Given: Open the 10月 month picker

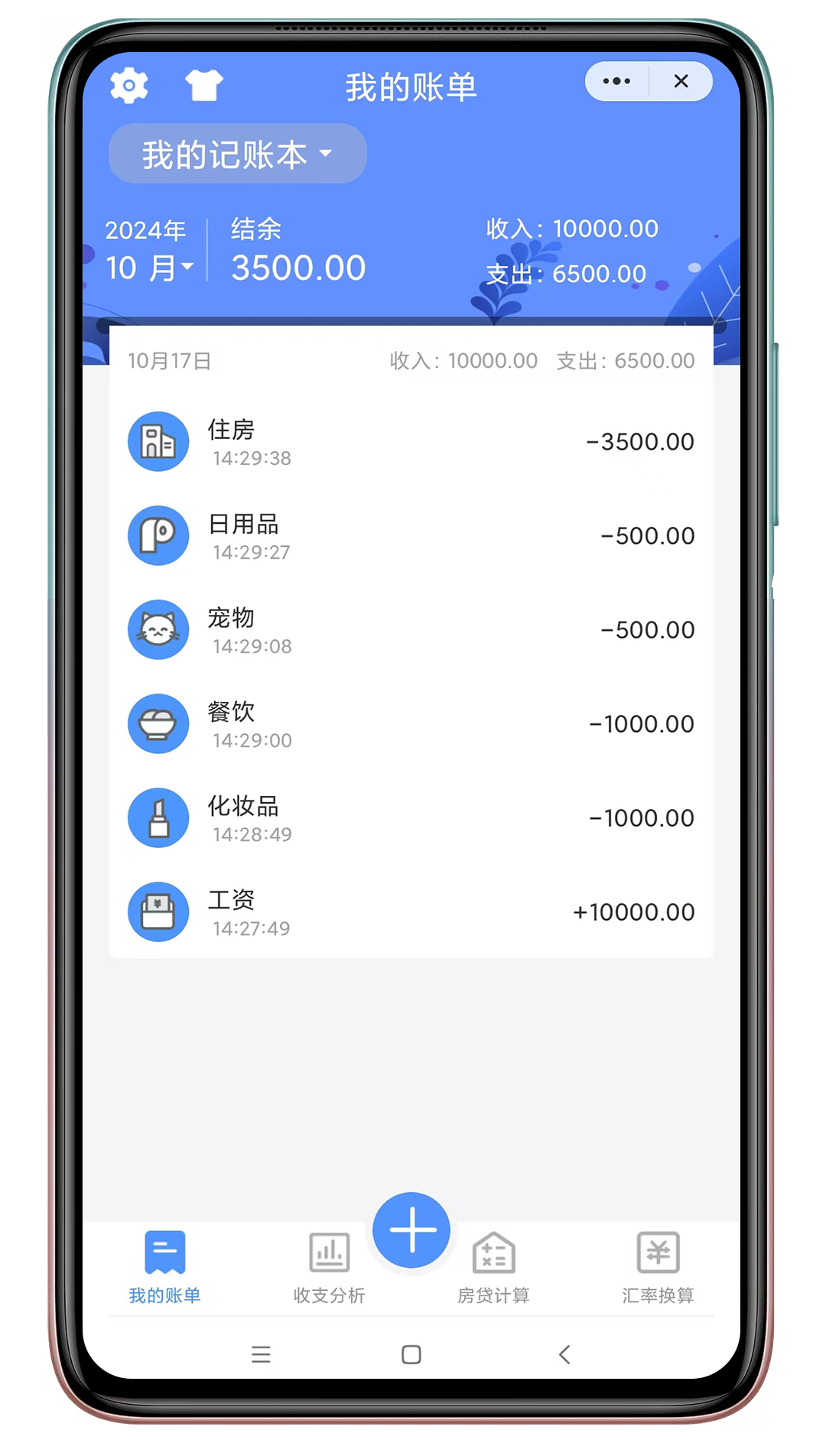Looking at the screenshot, I should [149, 268].
